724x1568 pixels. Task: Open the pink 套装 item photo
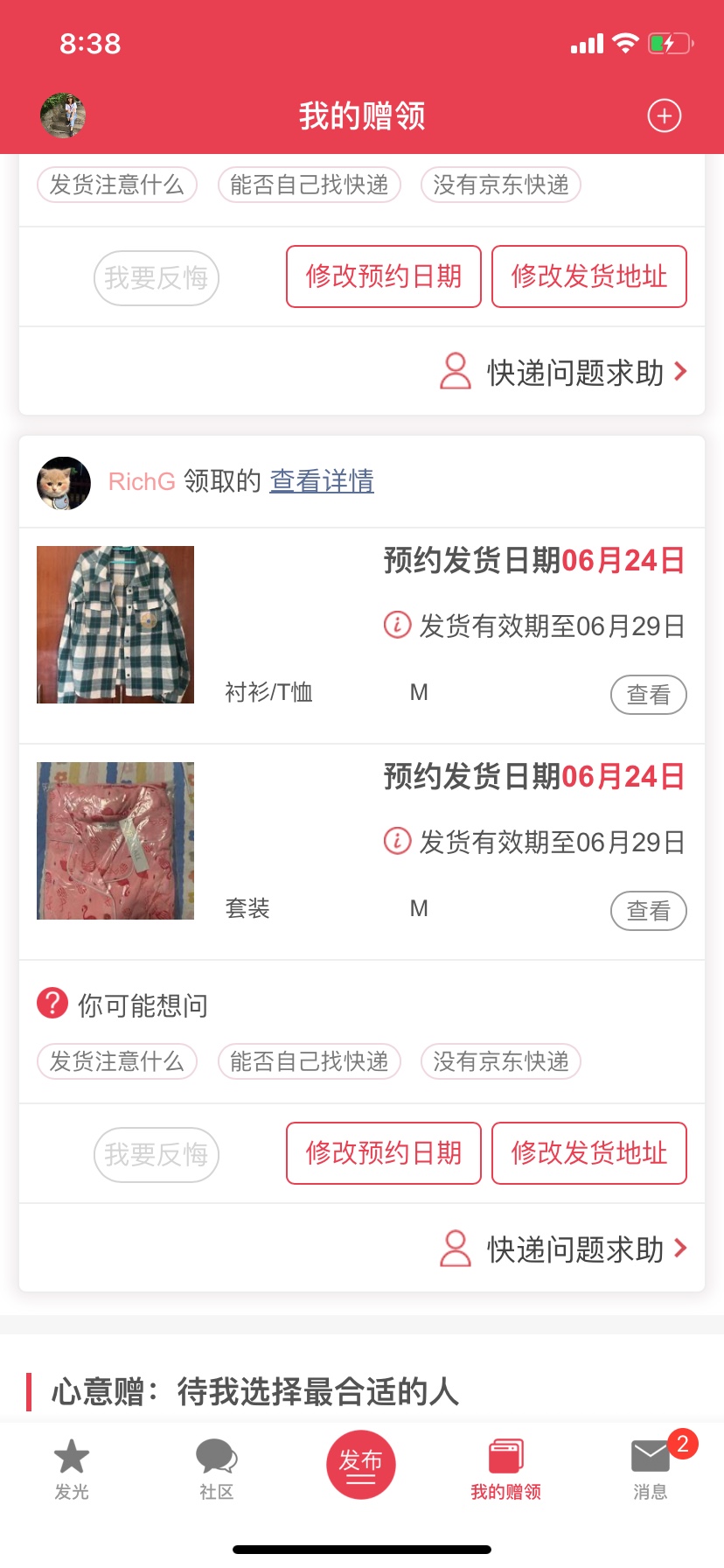click(115, 841)
